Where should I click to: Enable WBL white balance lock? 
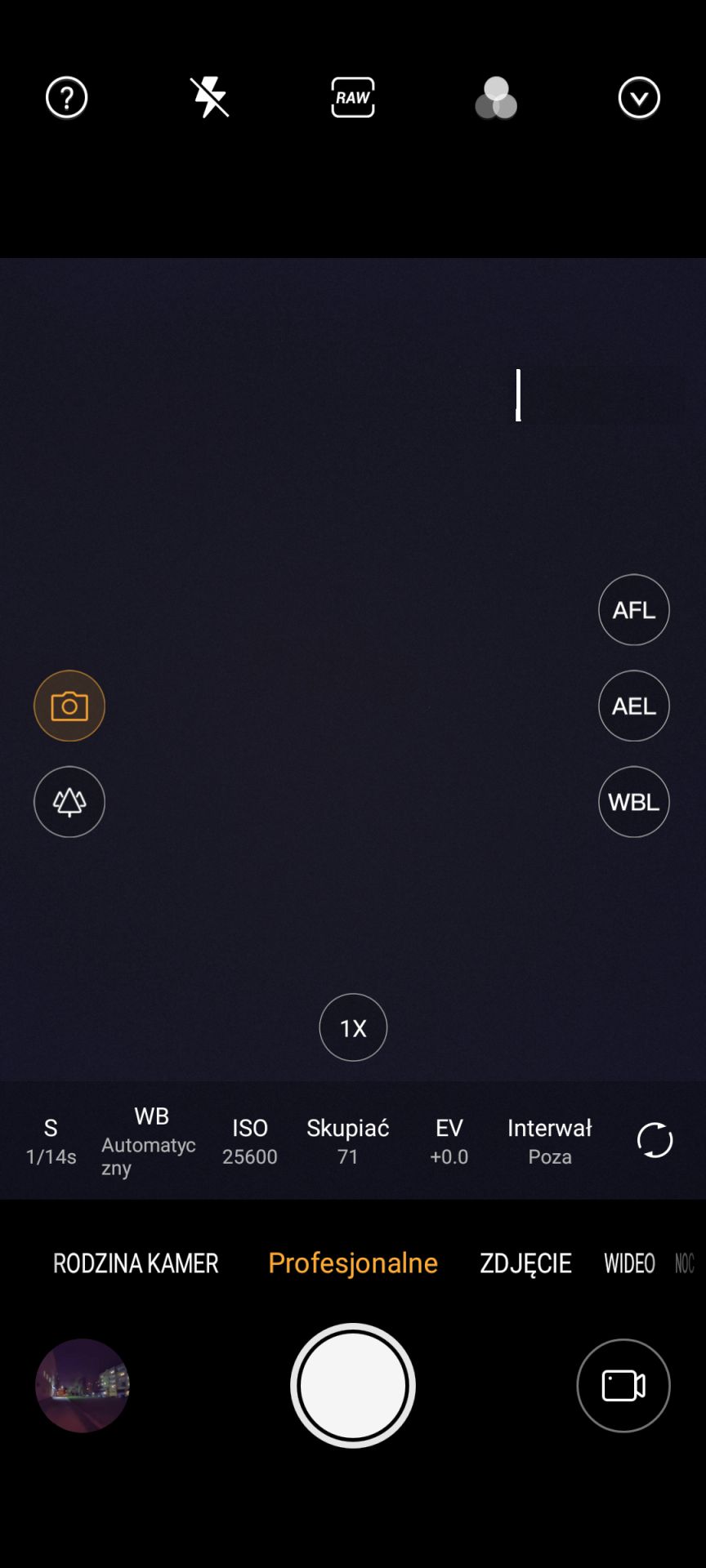pos(634,802)
